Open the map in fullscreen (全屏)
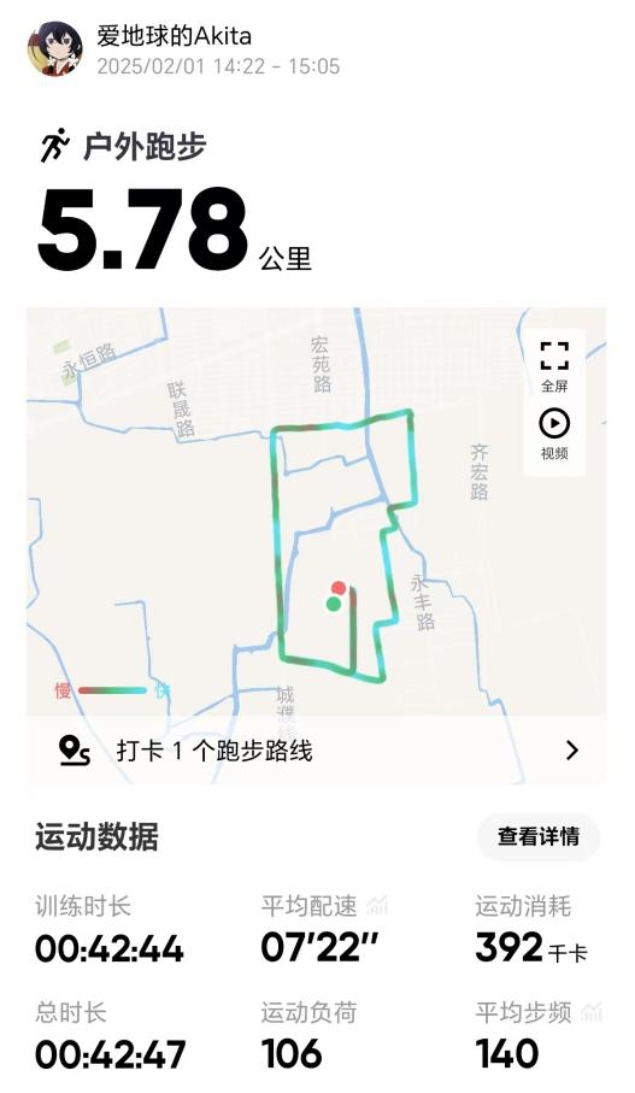The height and width of the screenshot is (1093, 635). click(x=554, y=364)
